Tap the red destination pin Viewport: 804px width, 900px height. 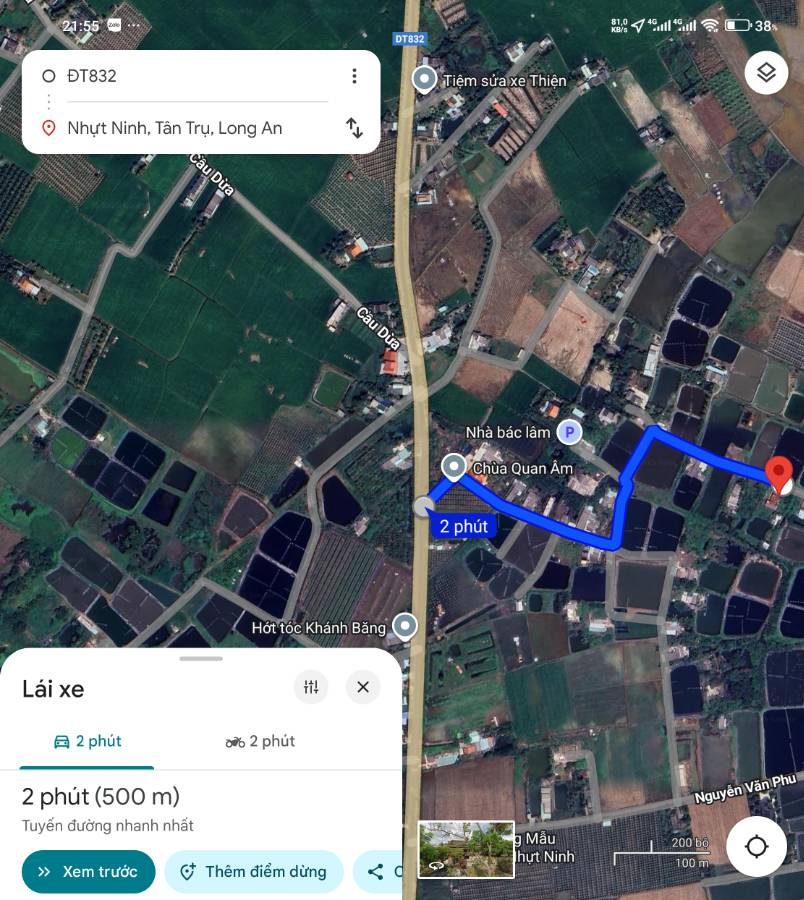click(x=779, y=473)
